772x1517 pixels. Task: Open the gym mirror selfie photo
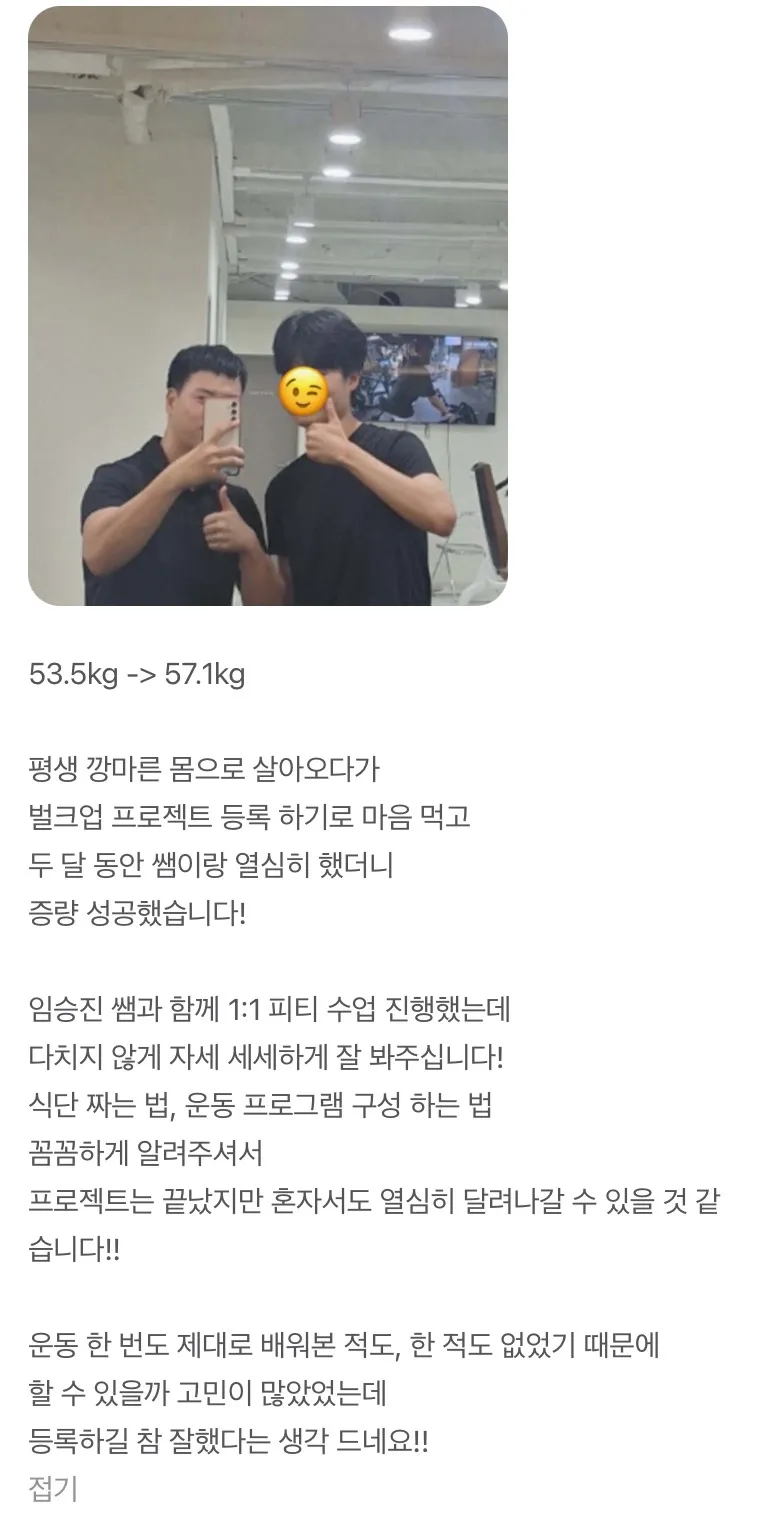[x=268, y=306]
